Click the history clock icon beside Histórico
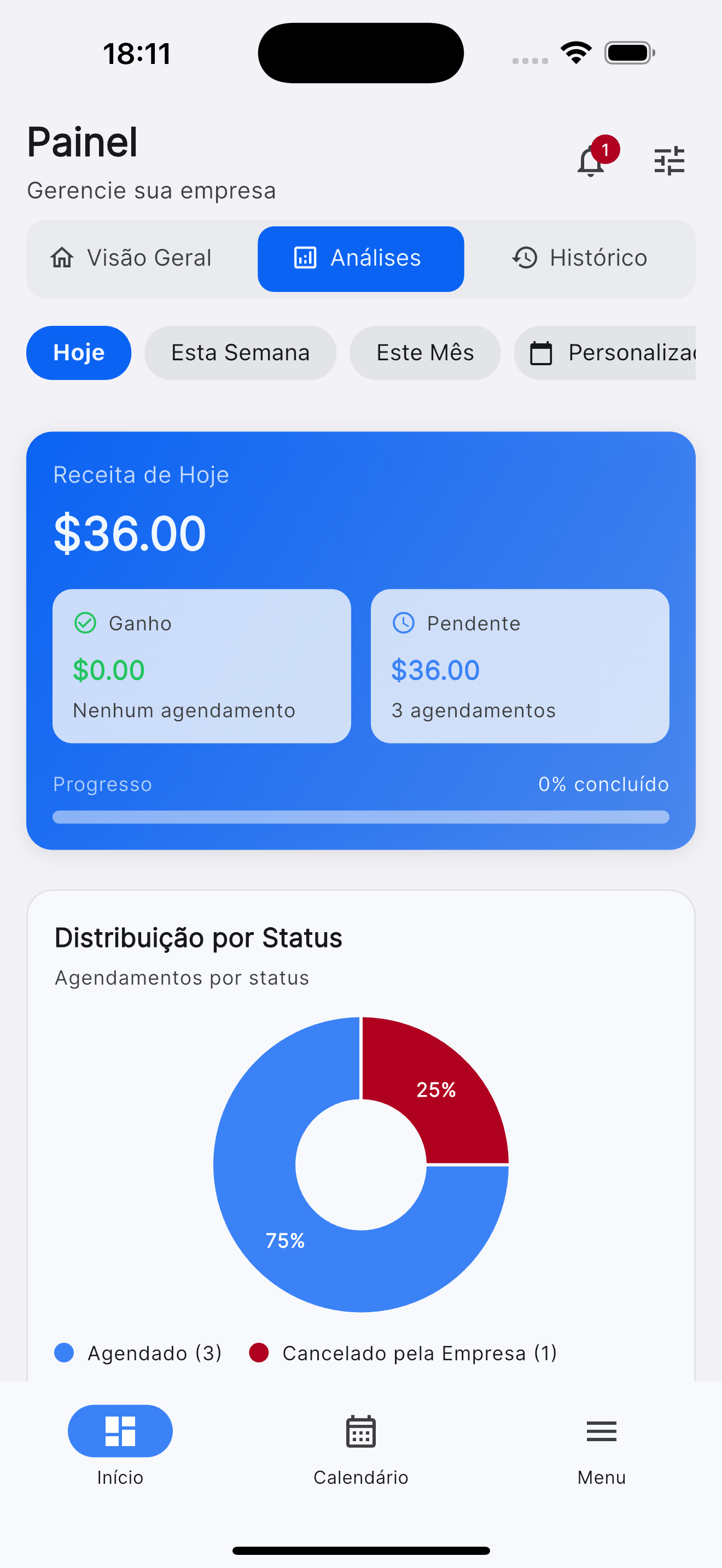The height and width of the screenshot is (1568, 722). point(523,258)
